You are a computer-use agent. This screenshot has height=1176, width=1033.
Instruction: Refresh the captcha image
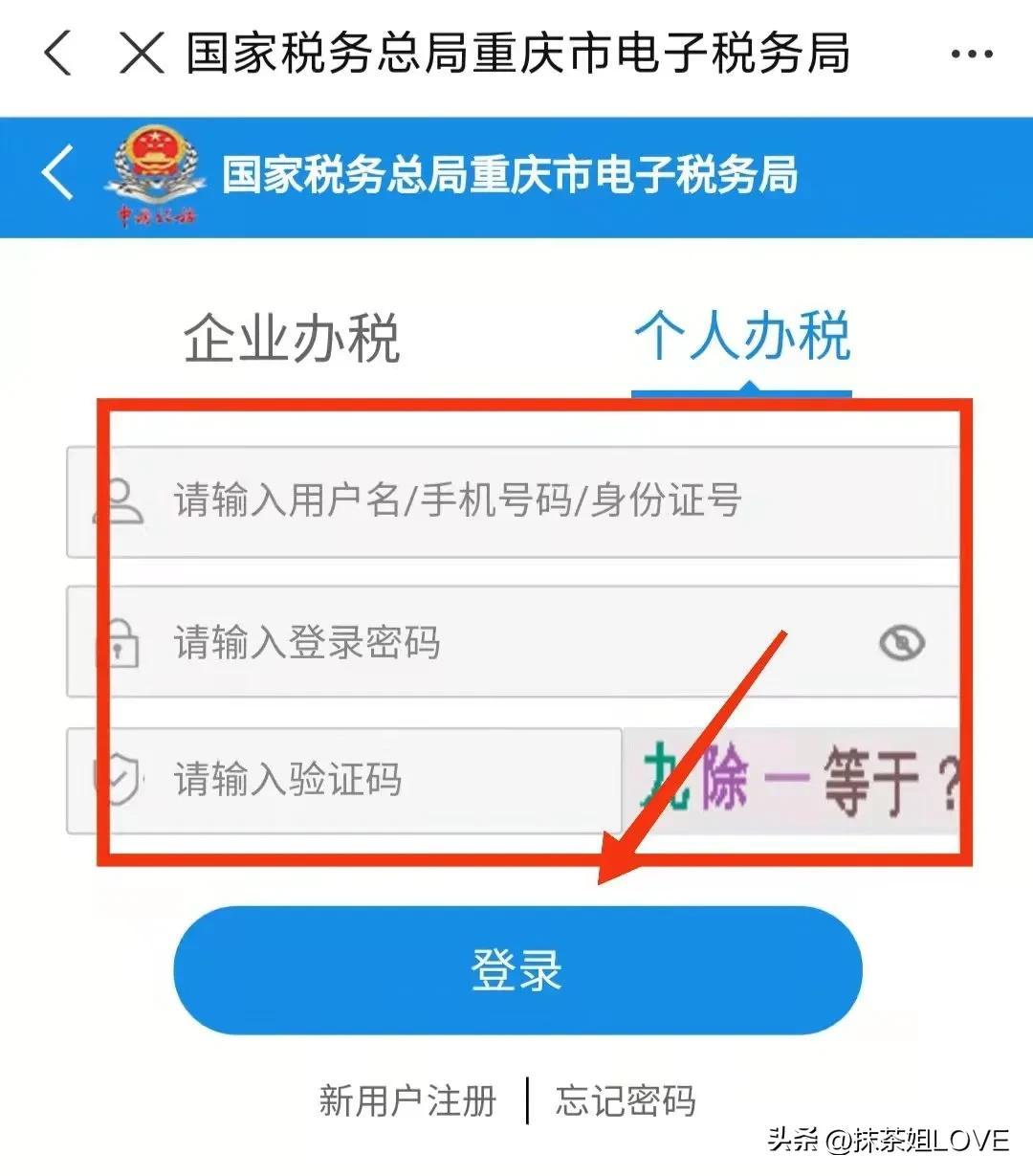tap(794, 780)
